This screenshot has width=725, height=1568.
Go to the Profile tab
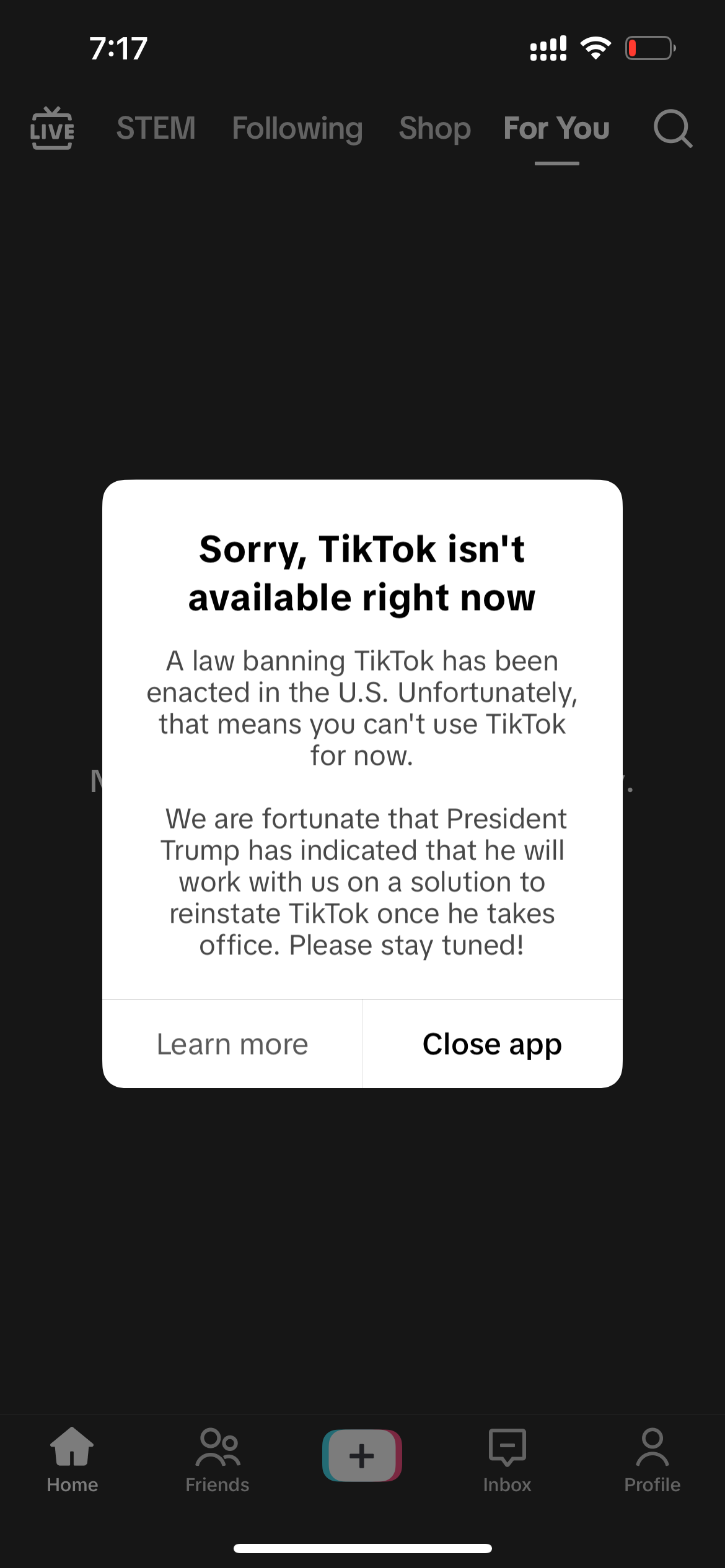tap(652, 1459)
